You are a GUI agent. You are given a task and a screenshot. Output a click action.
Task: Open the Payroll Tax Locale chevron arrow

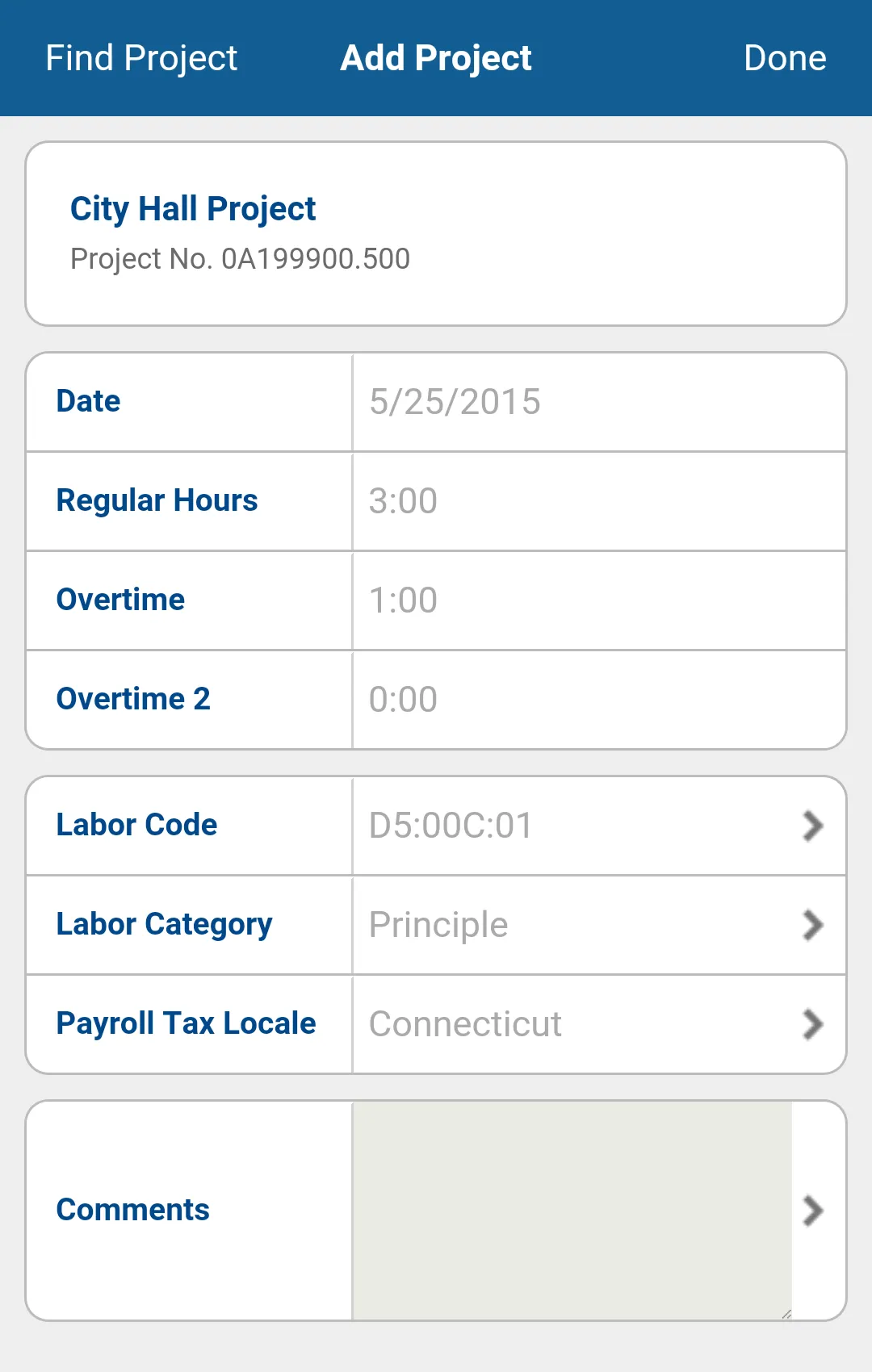813,1024
